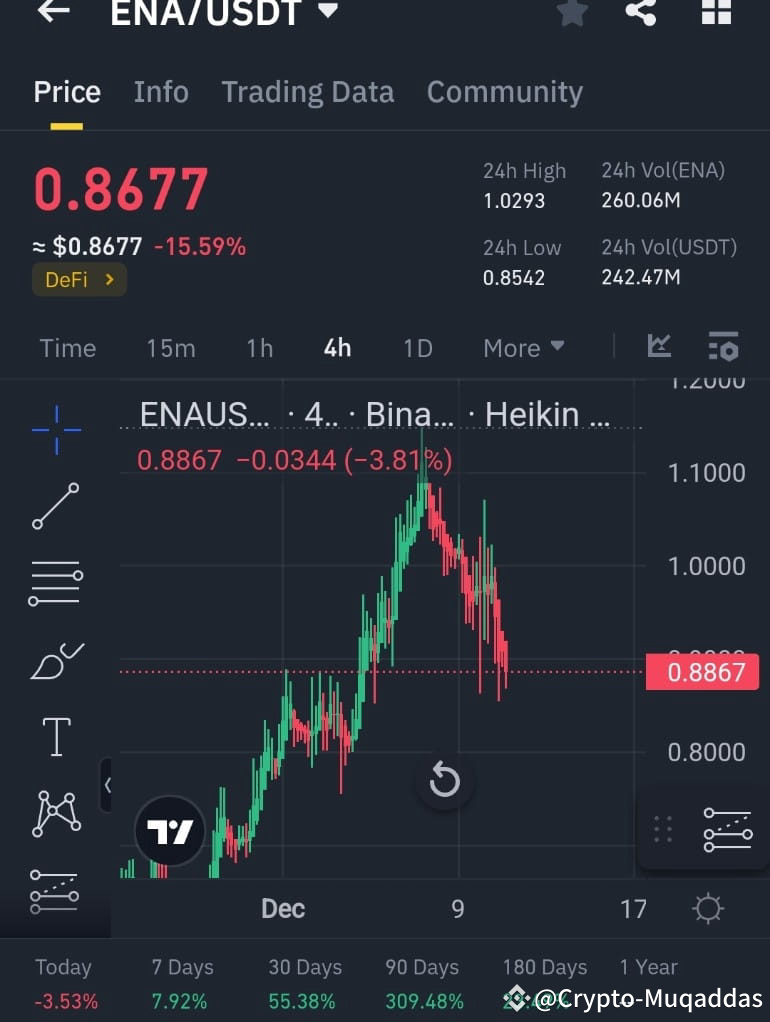
Task: Open the DeFi tag chevron
Action: [x=110, y=279]
